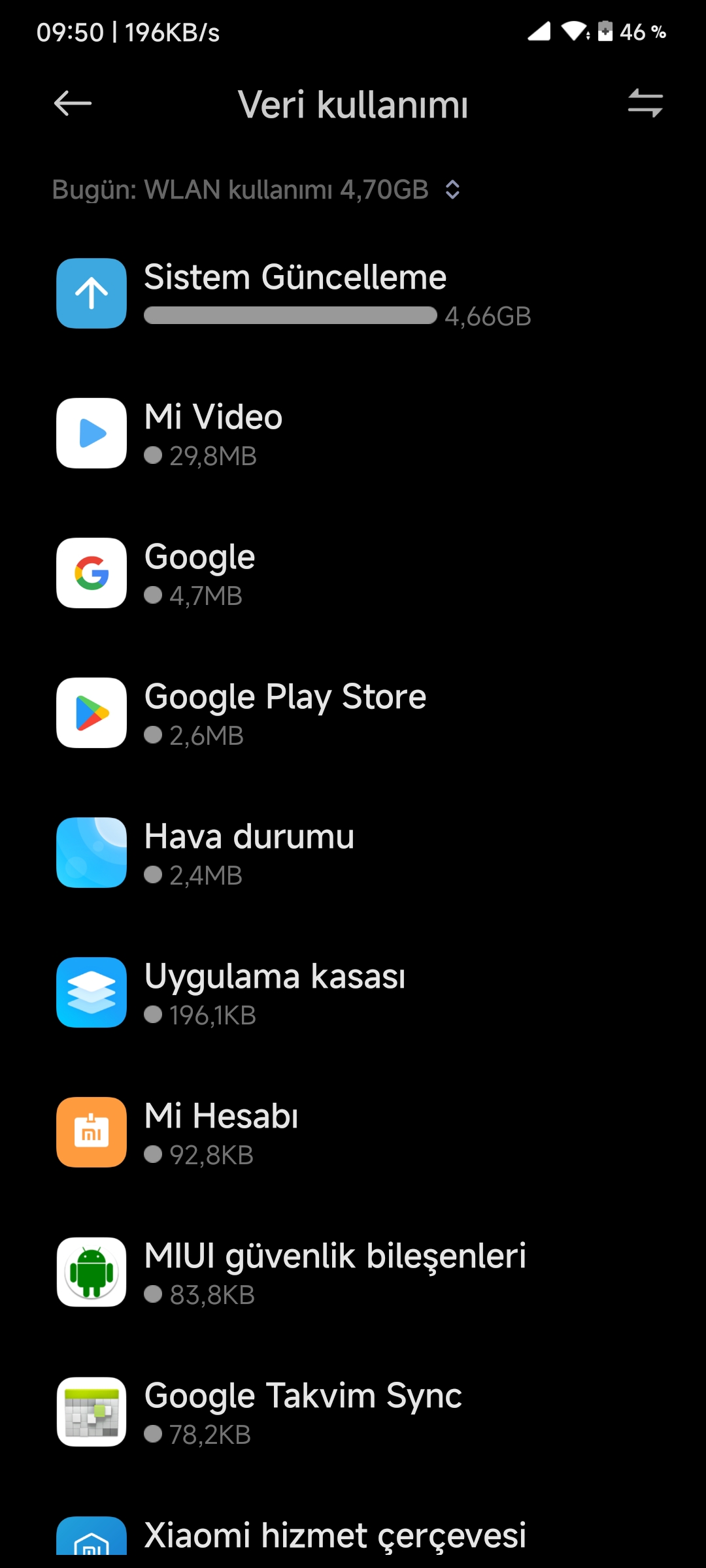Tap the swap arrows icon in header
The width and height of the screenshot is (706, 1568).
(645, 103)
